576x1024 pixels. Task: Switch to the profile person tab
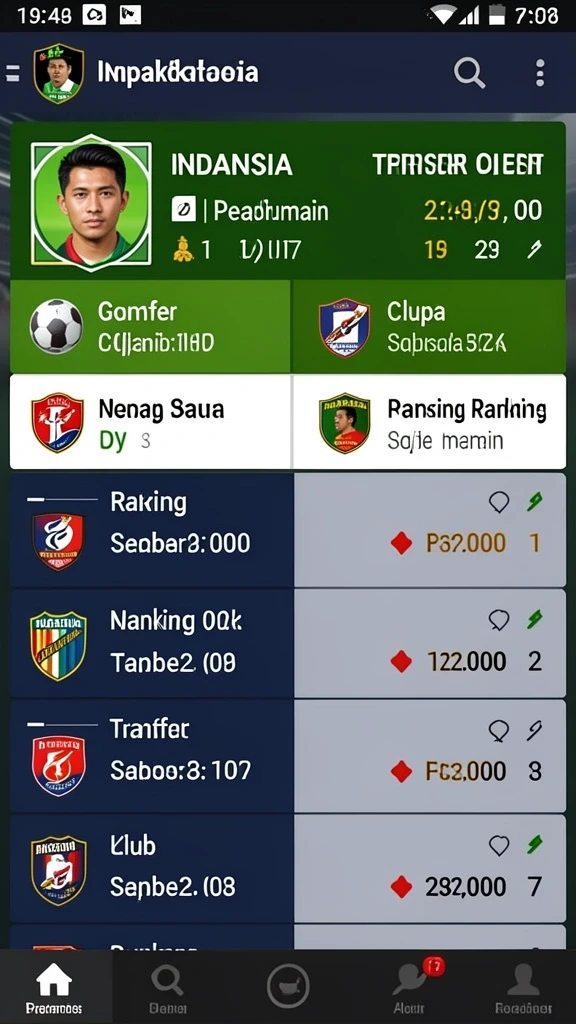coord(523,987)
